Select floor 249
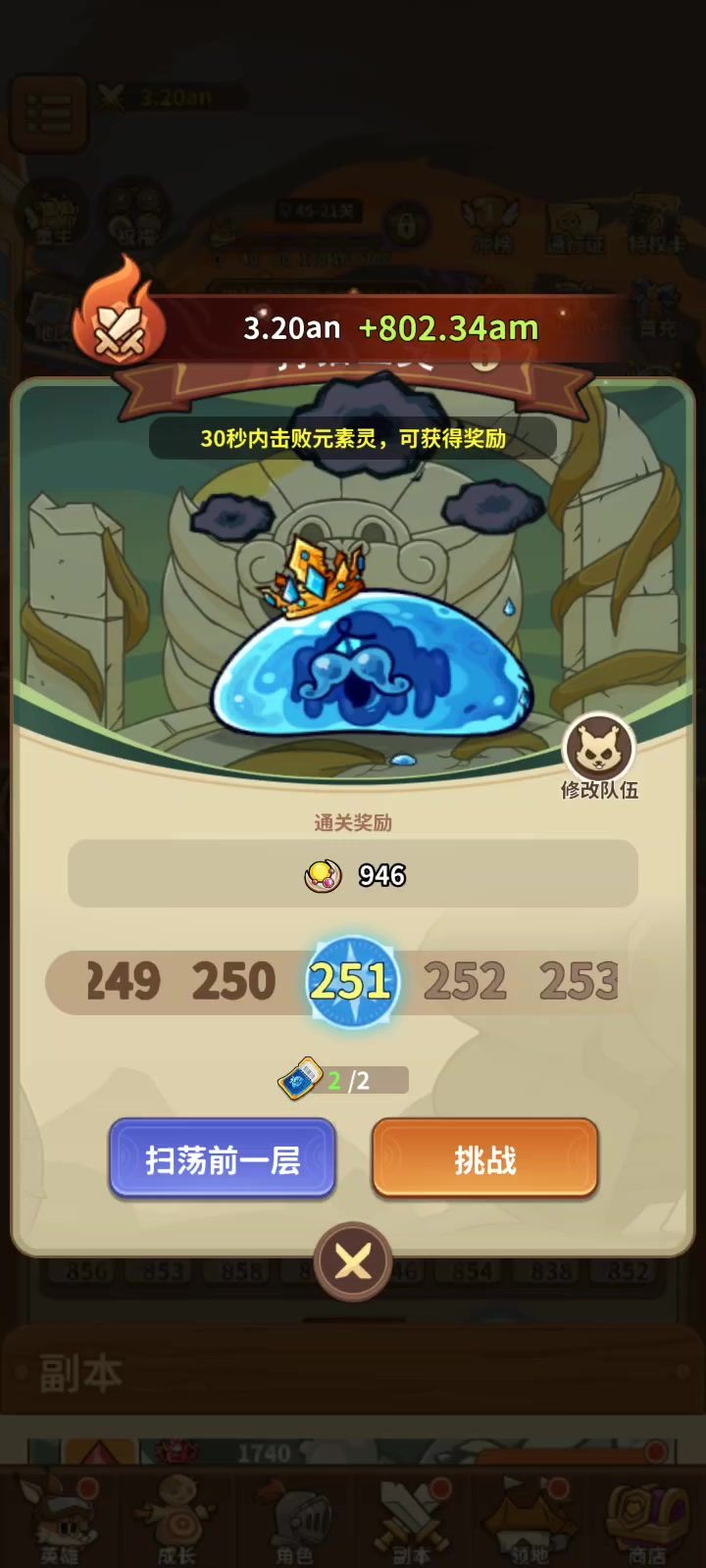The width and height of the screenshot is (706, 1568). (x=124, y=981)
